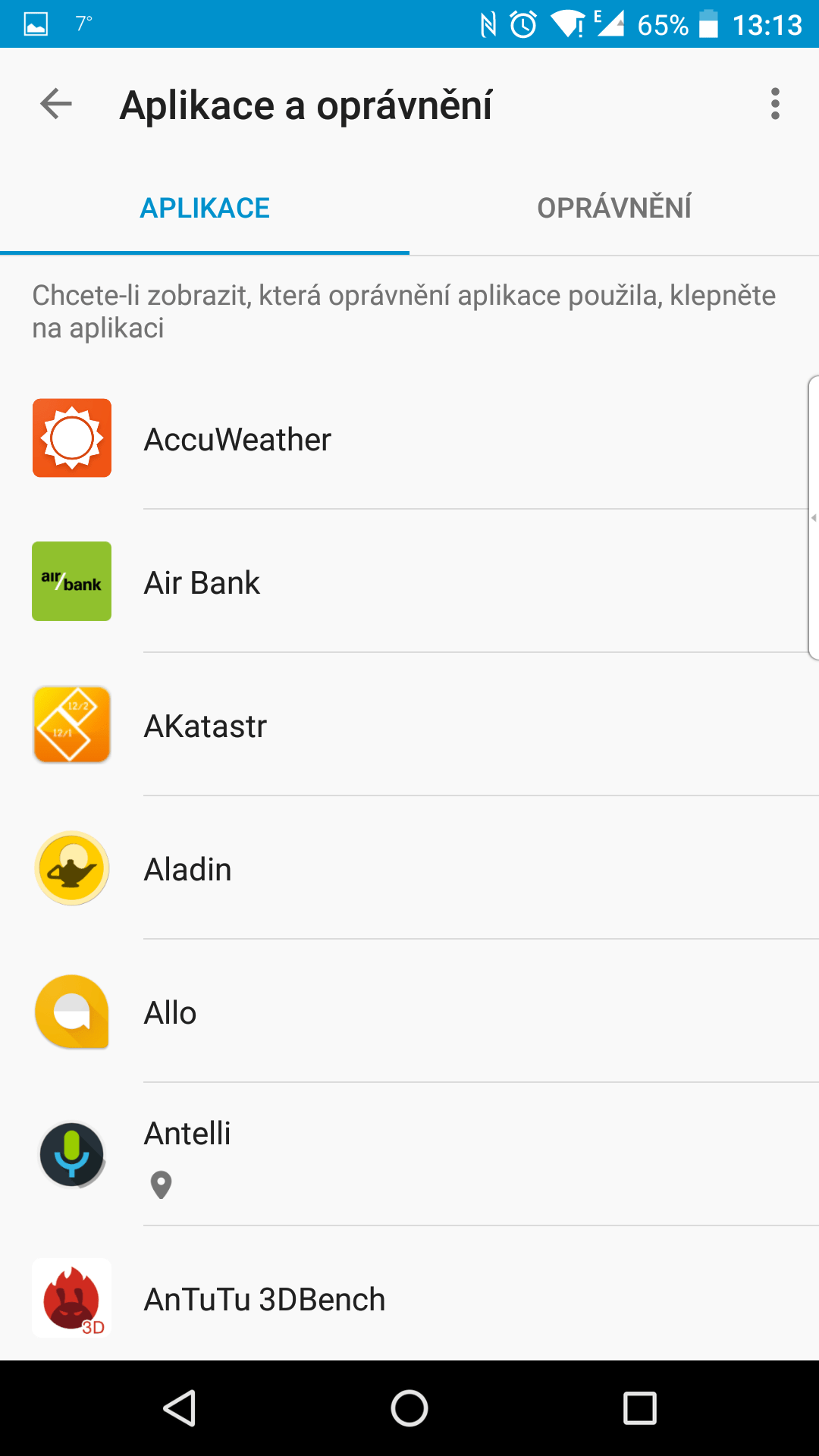819x1456 pixels.
Task: Go back using the top-left arrow
Action: click(56, 104)
